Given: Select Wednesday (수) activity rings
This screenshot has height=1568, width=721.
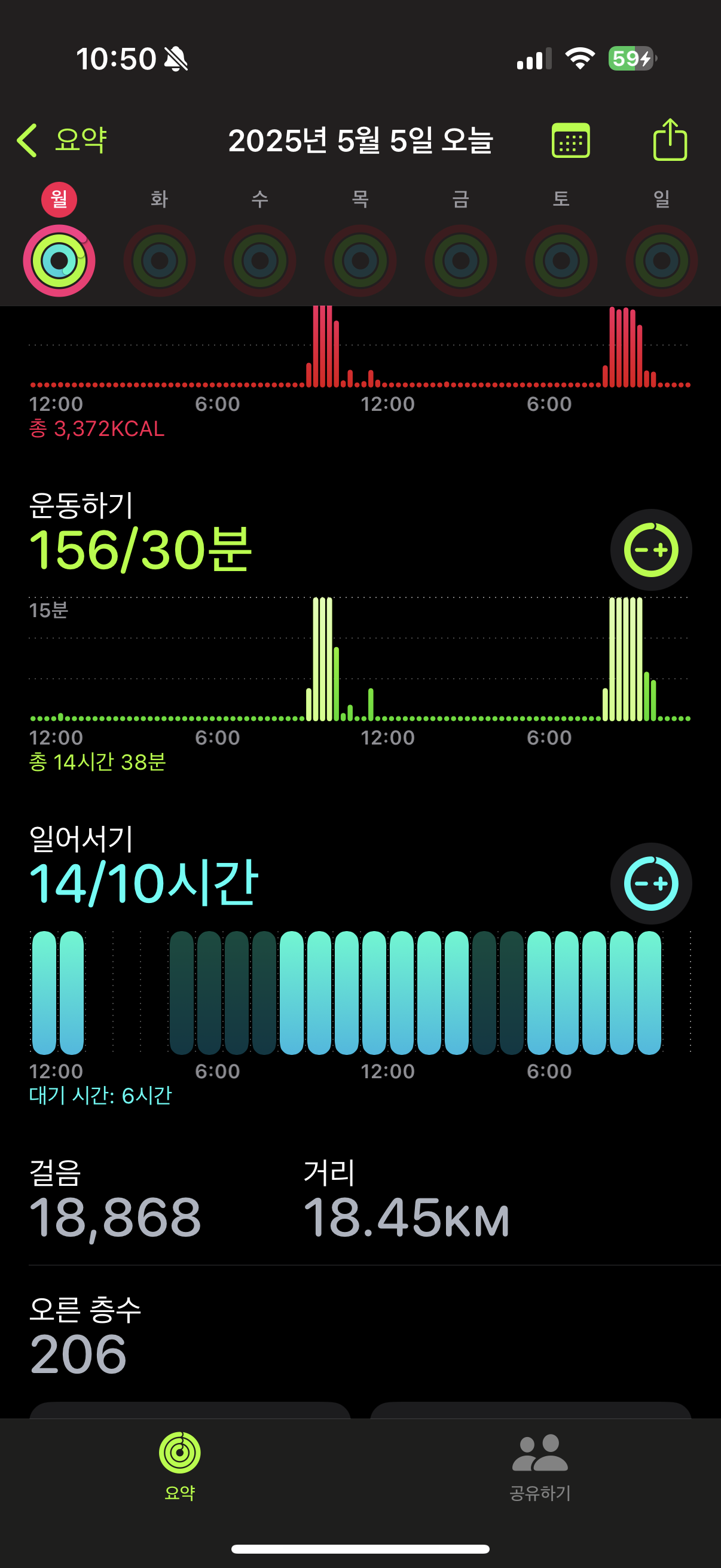Looking at the screenshot, I should (x=260, y=261).
